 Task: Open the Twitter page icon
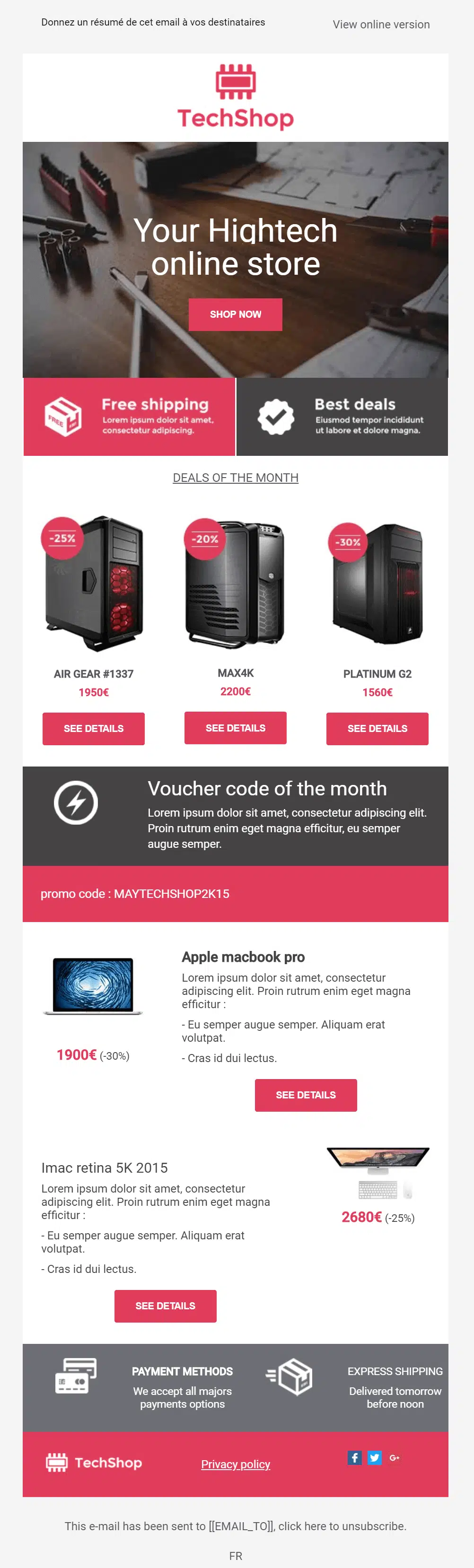click(375, 1457)
